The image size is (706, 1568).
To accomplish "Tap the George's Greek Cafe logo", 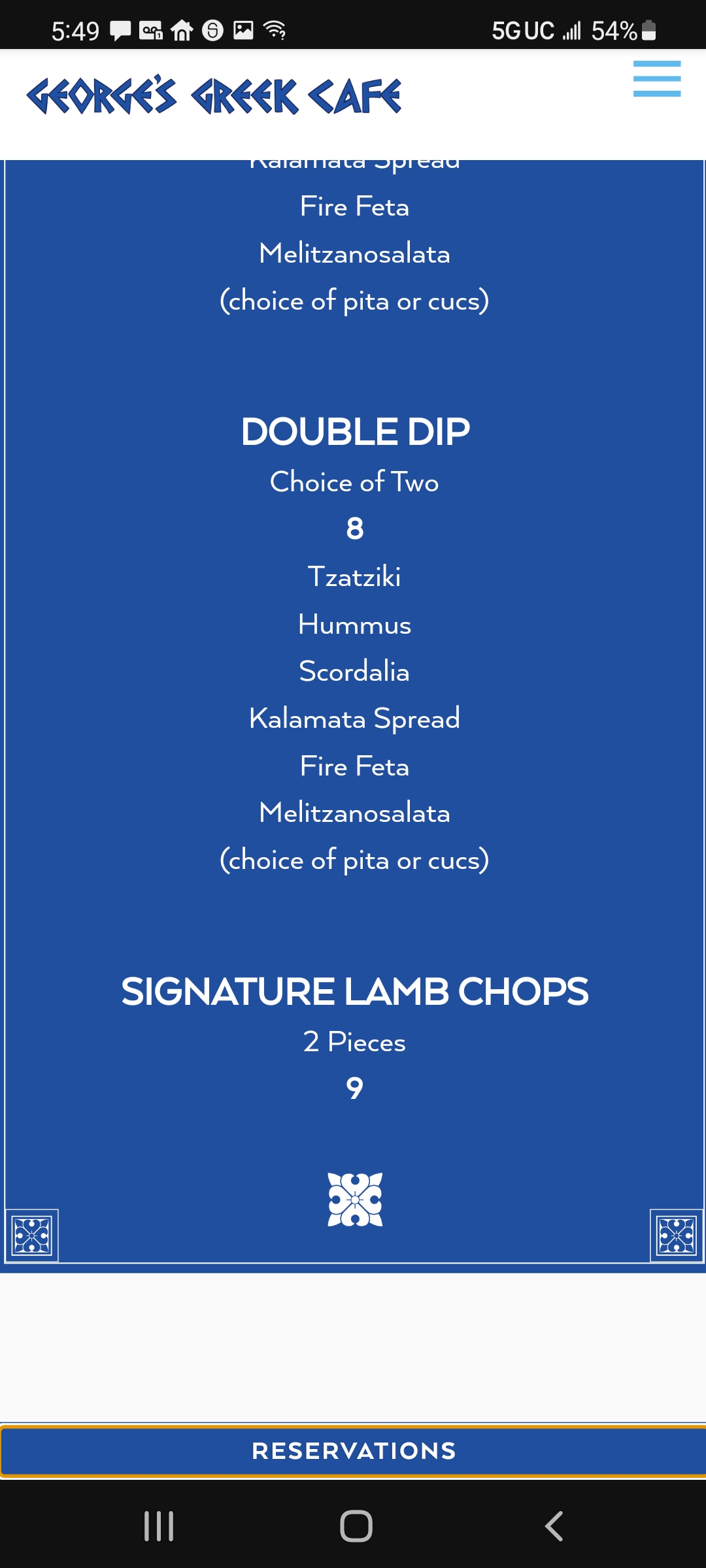I will tap(214, 95).
